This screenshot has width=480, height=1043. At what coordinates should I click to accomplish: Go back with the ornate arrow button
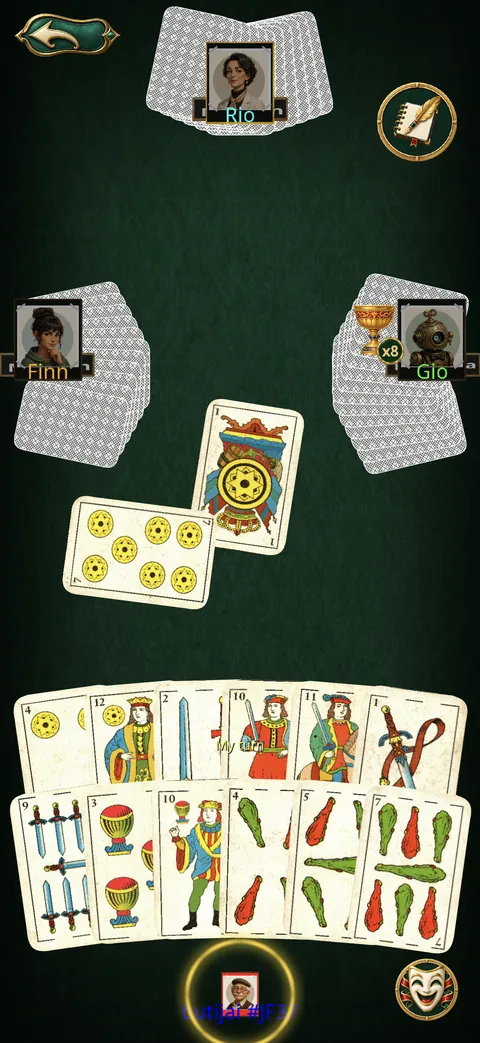coord(67,34)
